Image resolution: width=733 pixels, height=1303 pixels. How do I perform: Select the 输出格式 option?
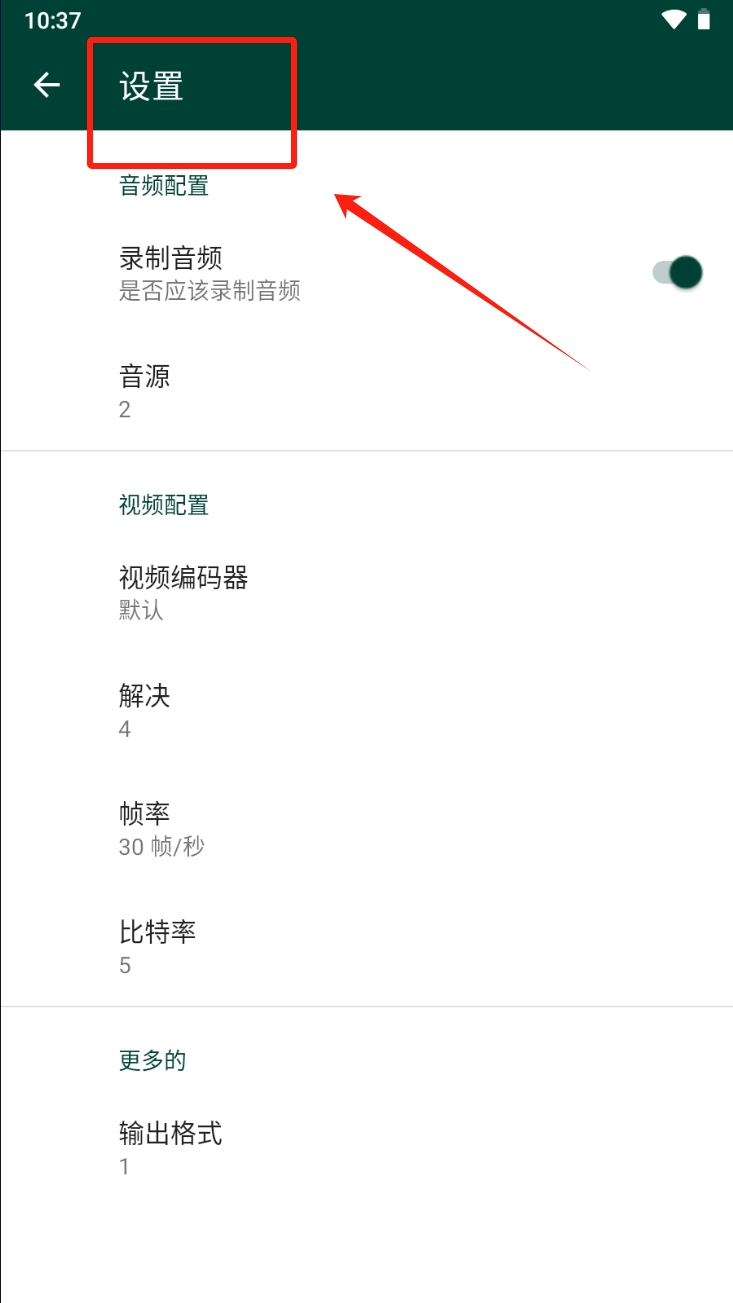(x=366, y=1148)
